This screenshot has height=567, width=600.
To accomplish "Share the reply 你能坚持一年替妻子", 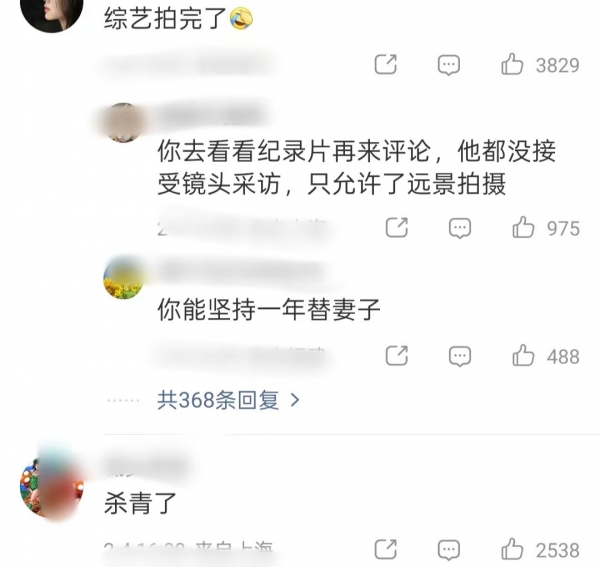I will click(397, 356).
